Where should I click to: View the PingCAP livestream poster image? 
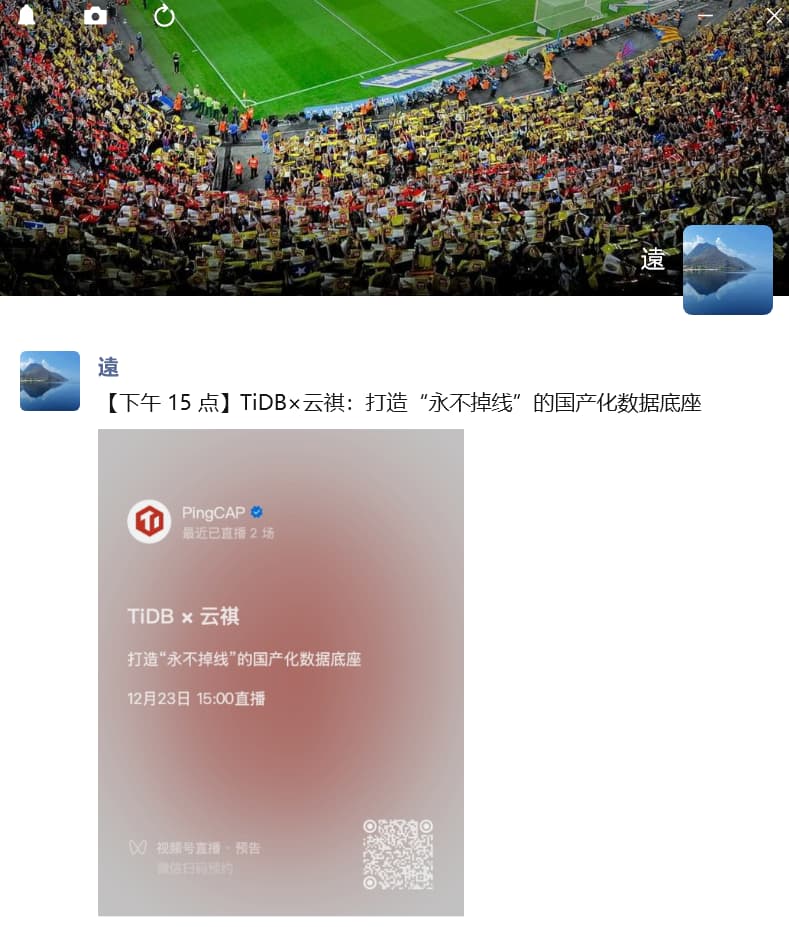(x=281, y=672)
